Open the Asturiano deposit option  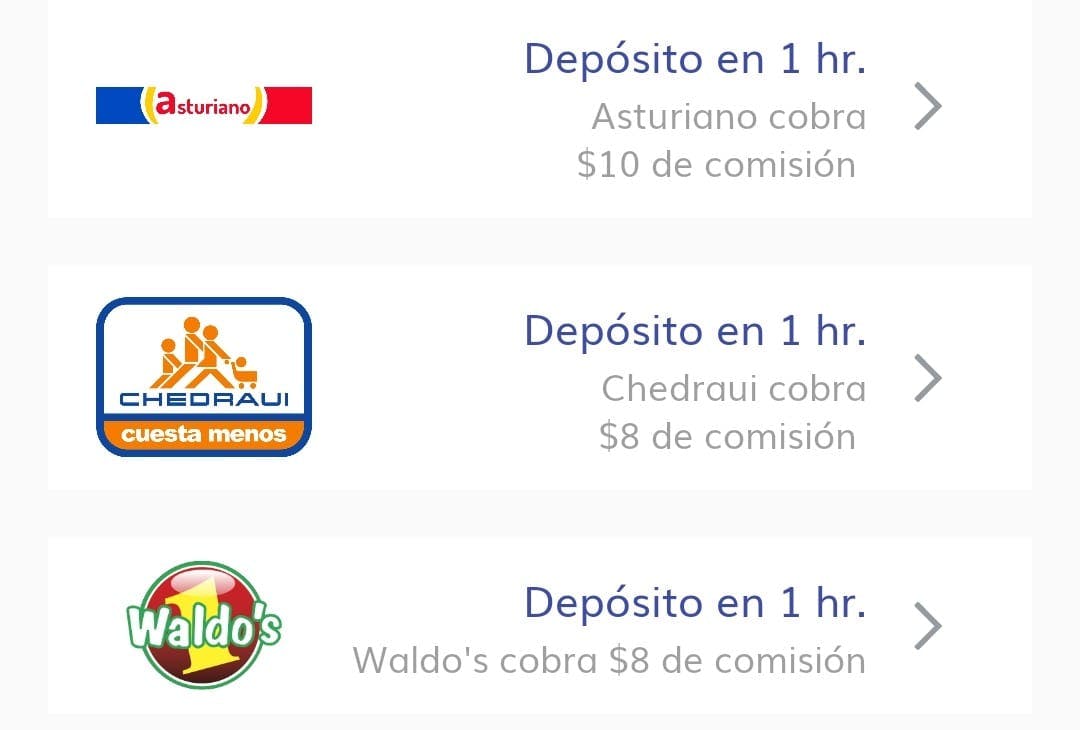pos(540,108)
